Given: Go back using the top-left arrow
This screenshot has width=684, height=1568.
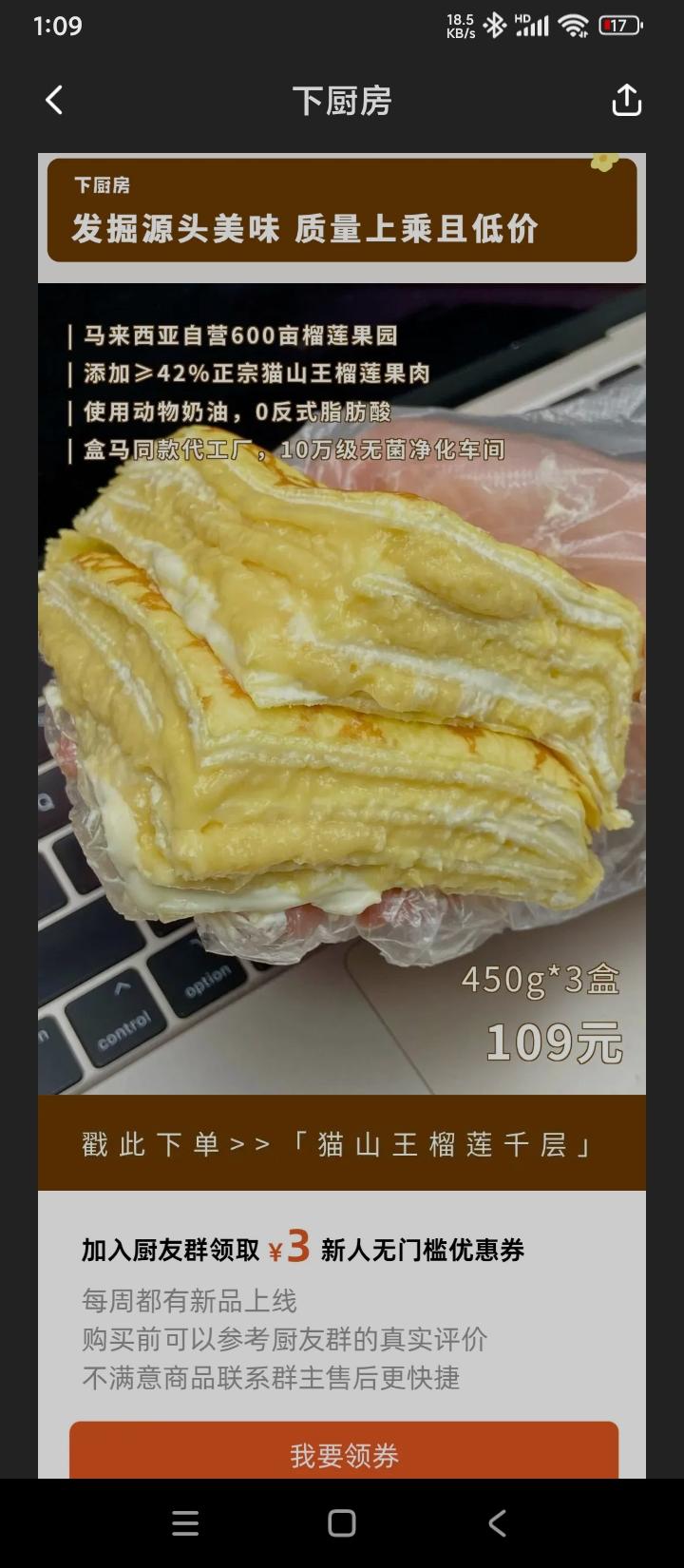Looking at the screenshot, I should click(54, 100).
